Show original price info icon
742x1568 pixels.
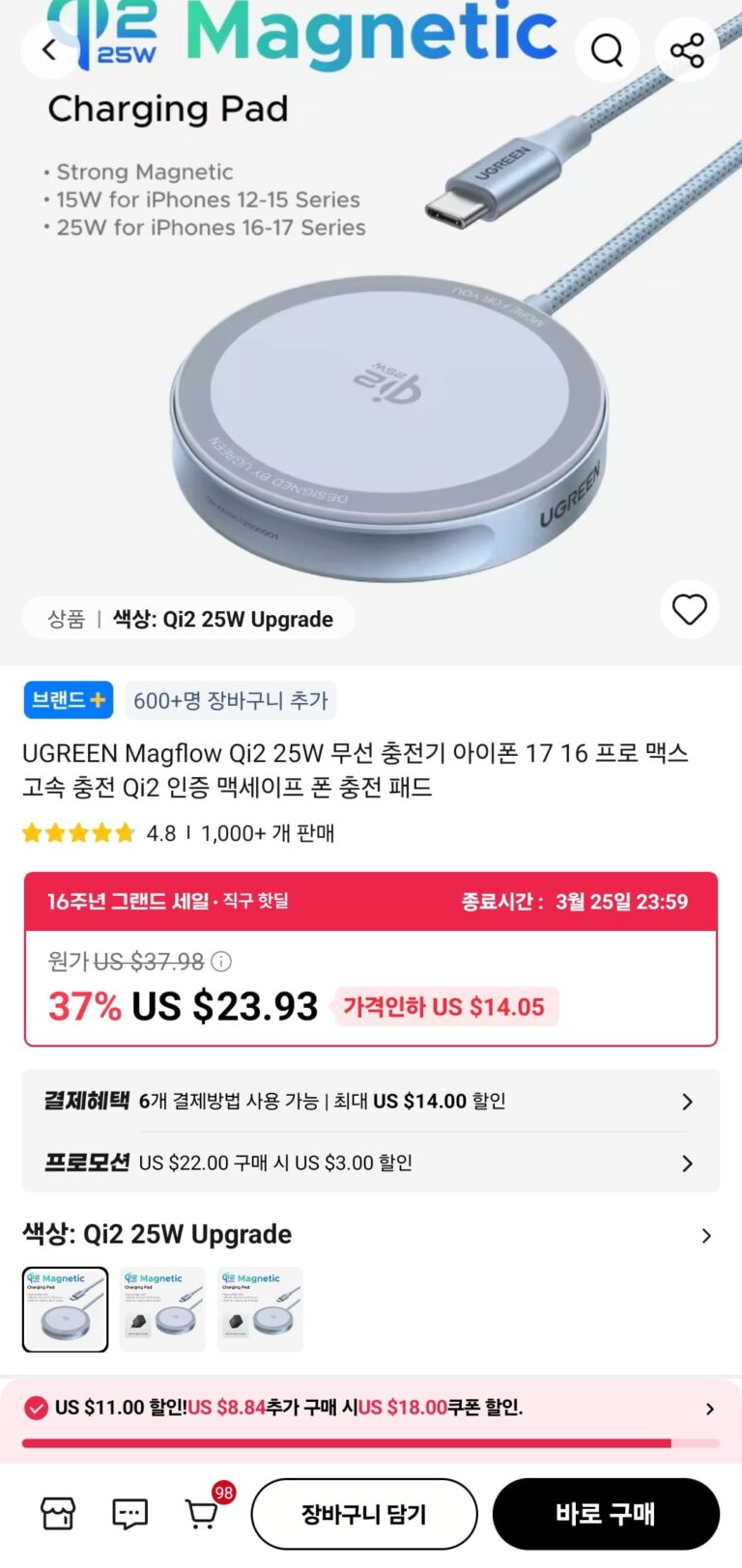(221, 962)
